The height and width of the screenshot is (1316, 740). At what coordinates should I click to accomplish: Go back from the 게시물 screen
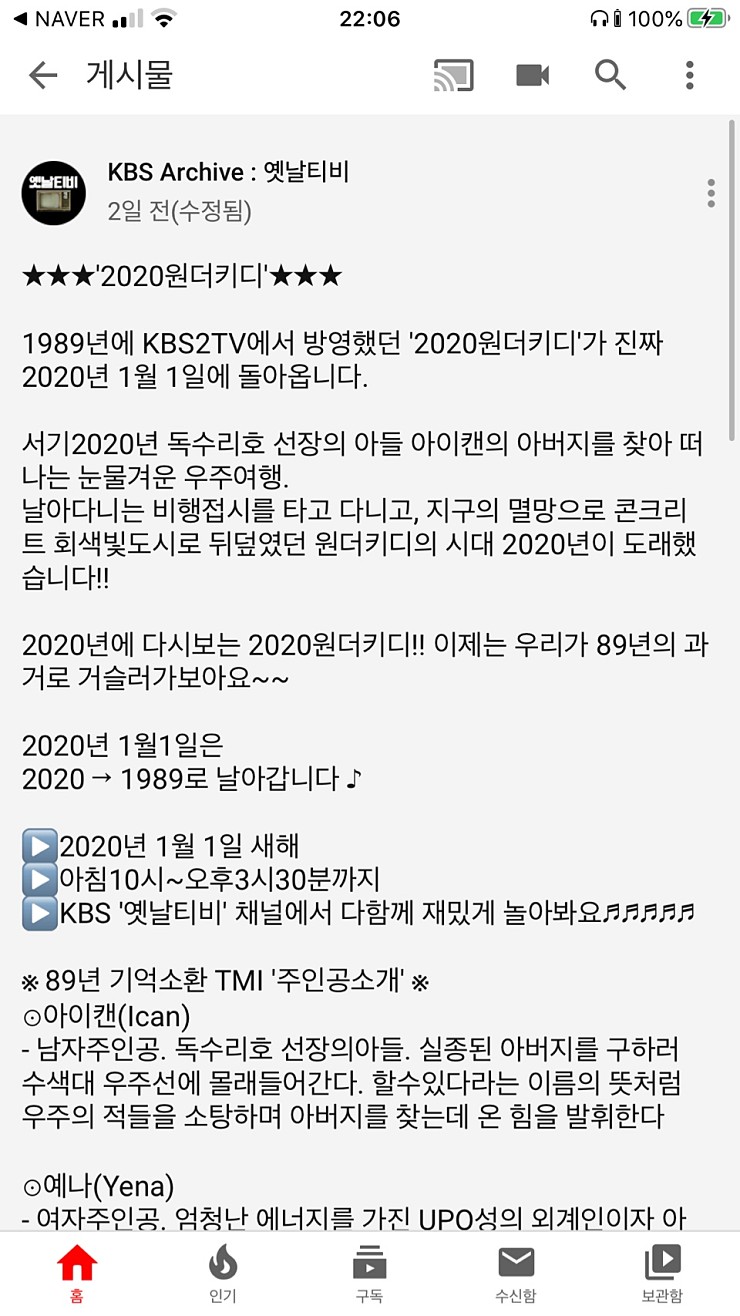coord(42,75)
